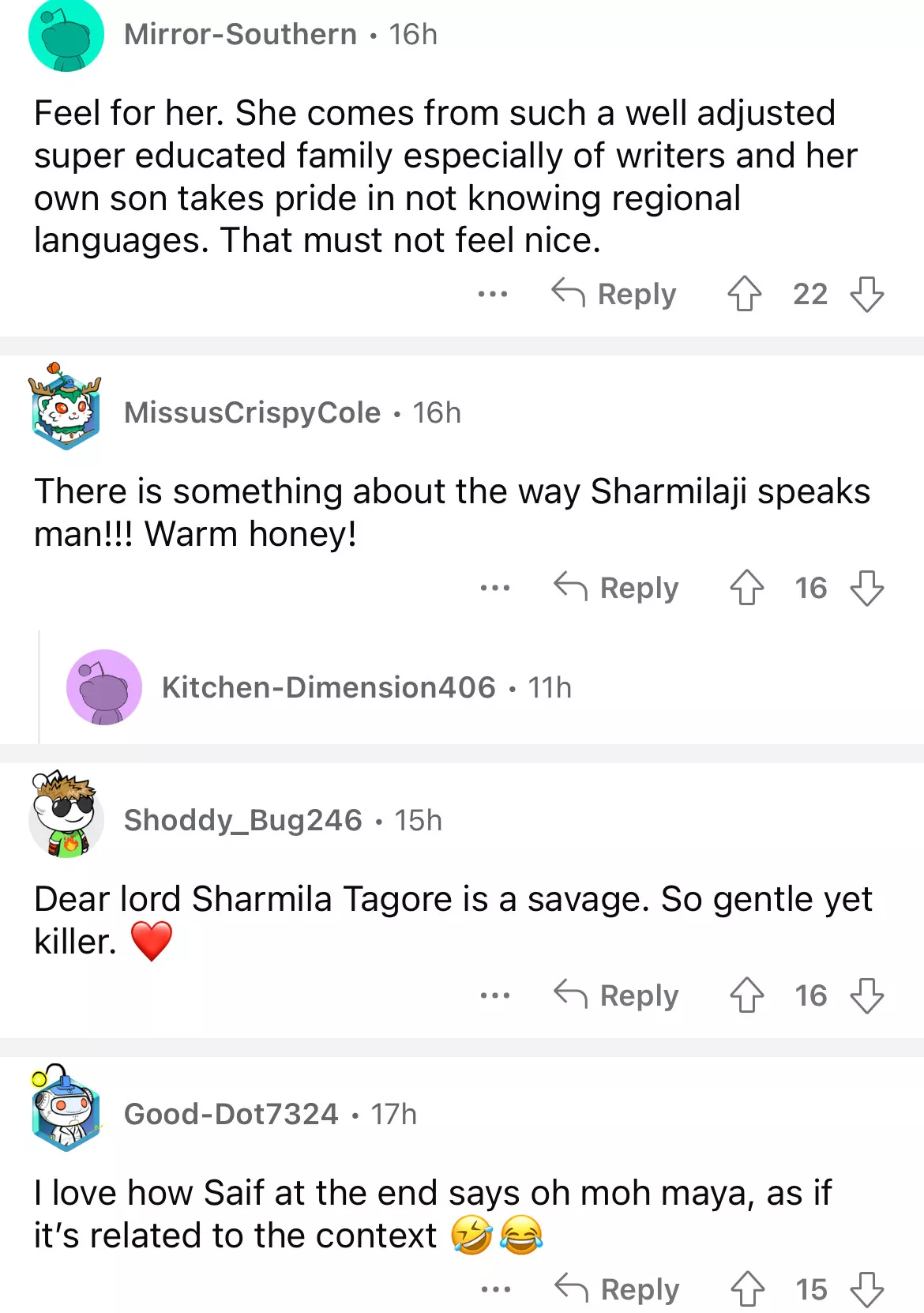Go to Shoddy_Bug246's profile page

click(x=242, y=820)
